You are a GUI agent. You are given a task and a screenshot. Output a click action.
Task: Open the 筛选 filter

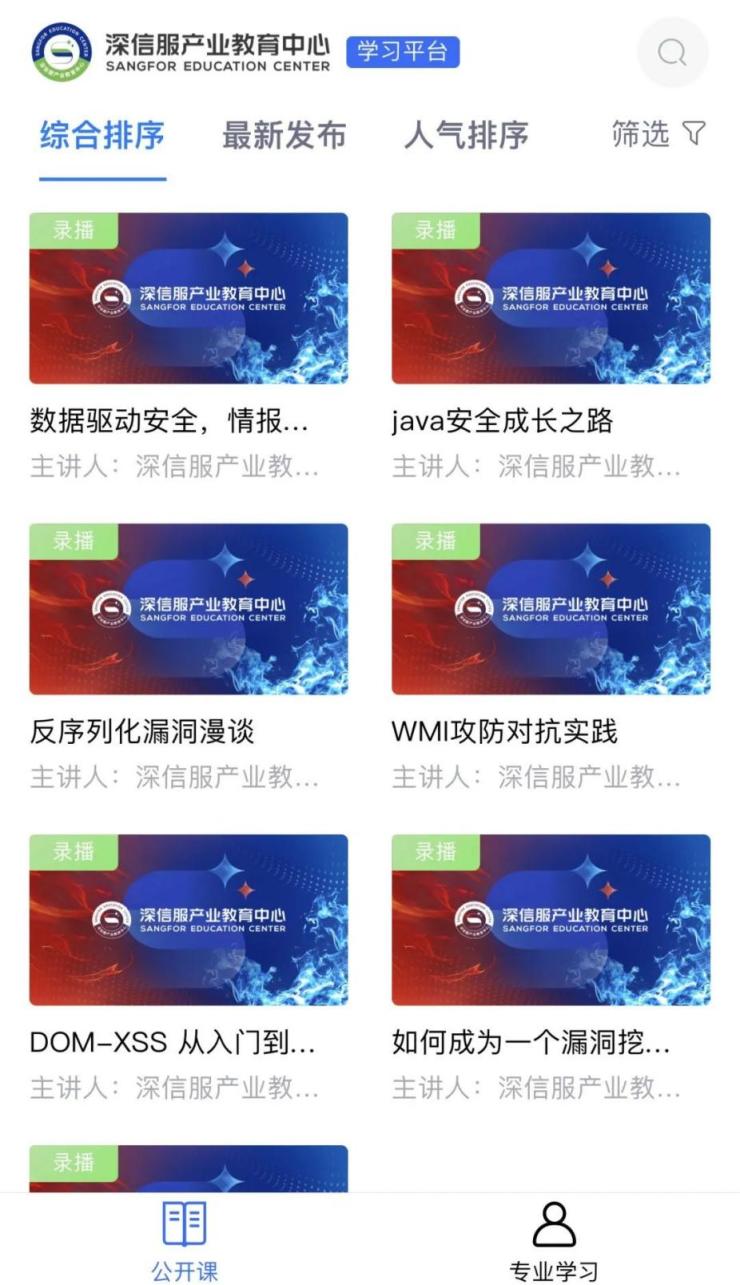659,134
